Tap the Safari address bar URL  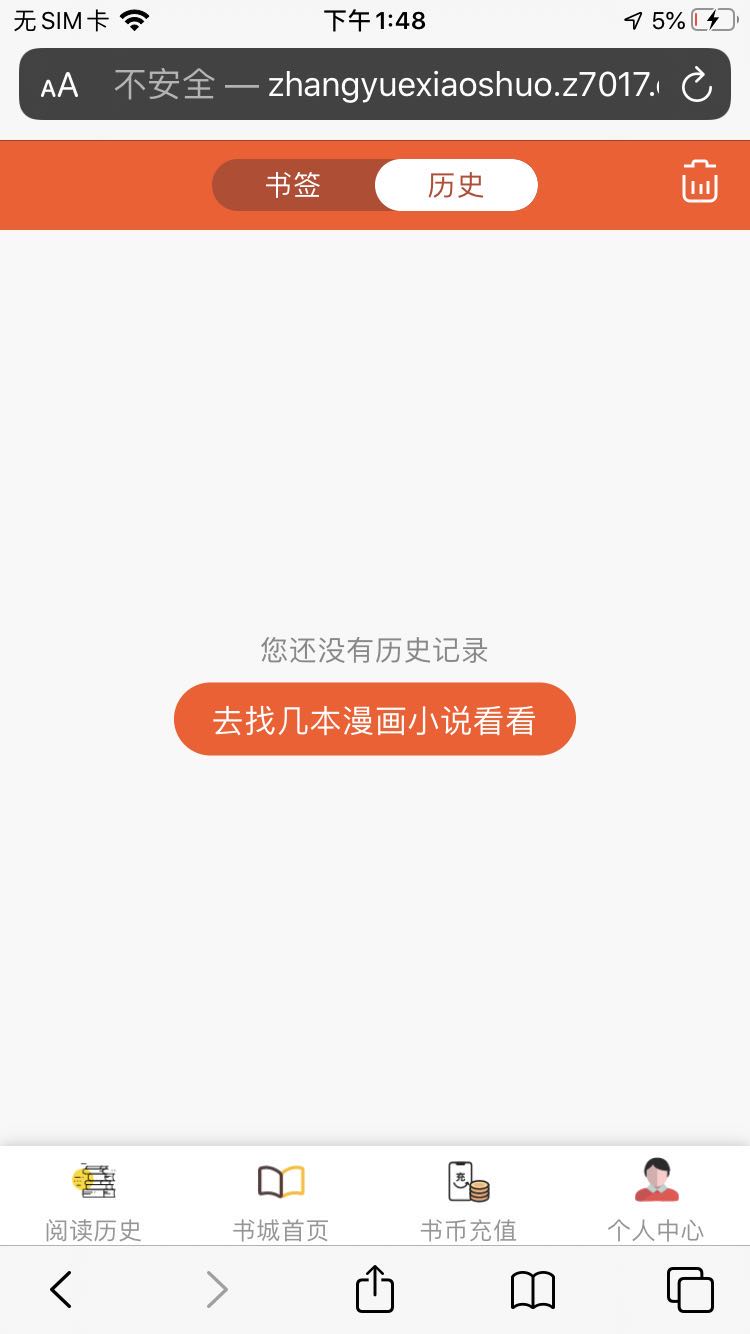(387, 85)
